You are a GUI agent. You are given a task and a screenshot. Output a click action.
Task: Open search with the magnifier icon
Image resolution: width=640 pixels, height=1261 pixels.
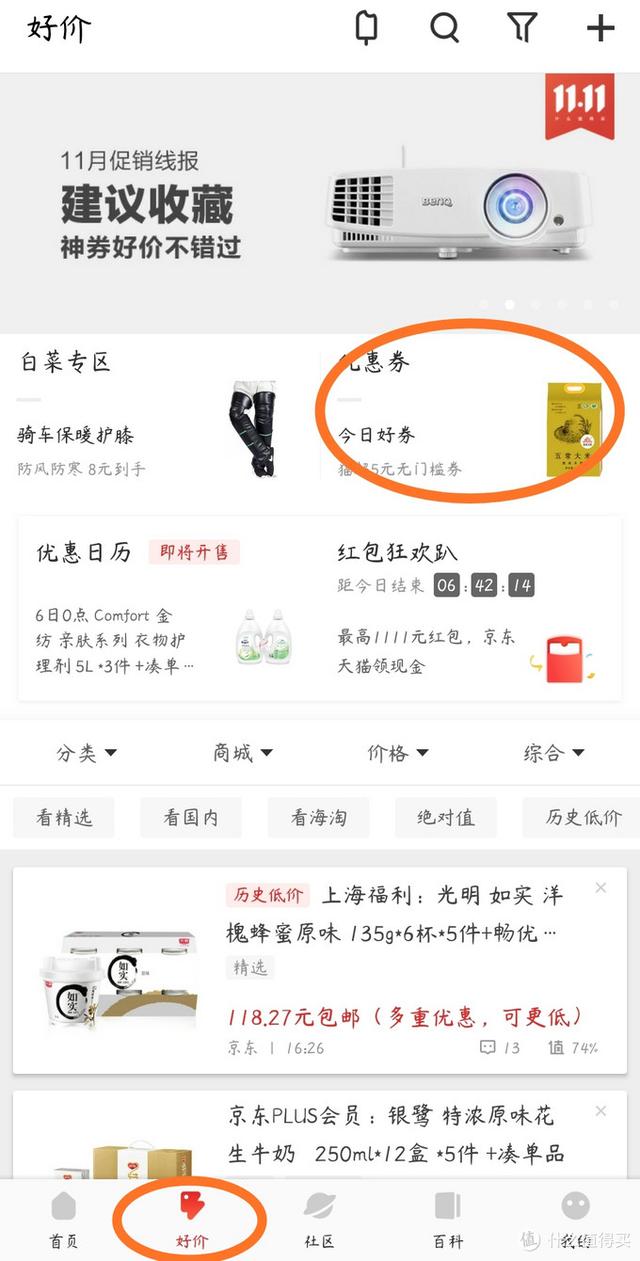pyautogui.click(x=444, y=28)
